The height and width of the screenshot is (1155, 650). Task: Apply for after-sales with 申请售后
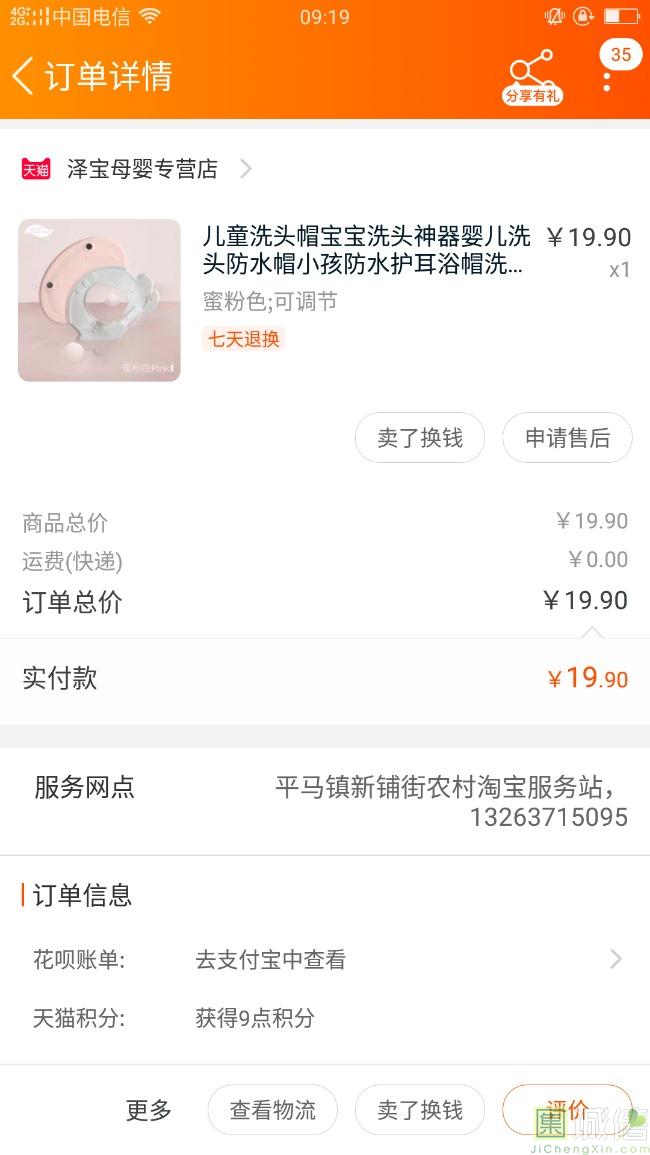(x=567, y=438)
